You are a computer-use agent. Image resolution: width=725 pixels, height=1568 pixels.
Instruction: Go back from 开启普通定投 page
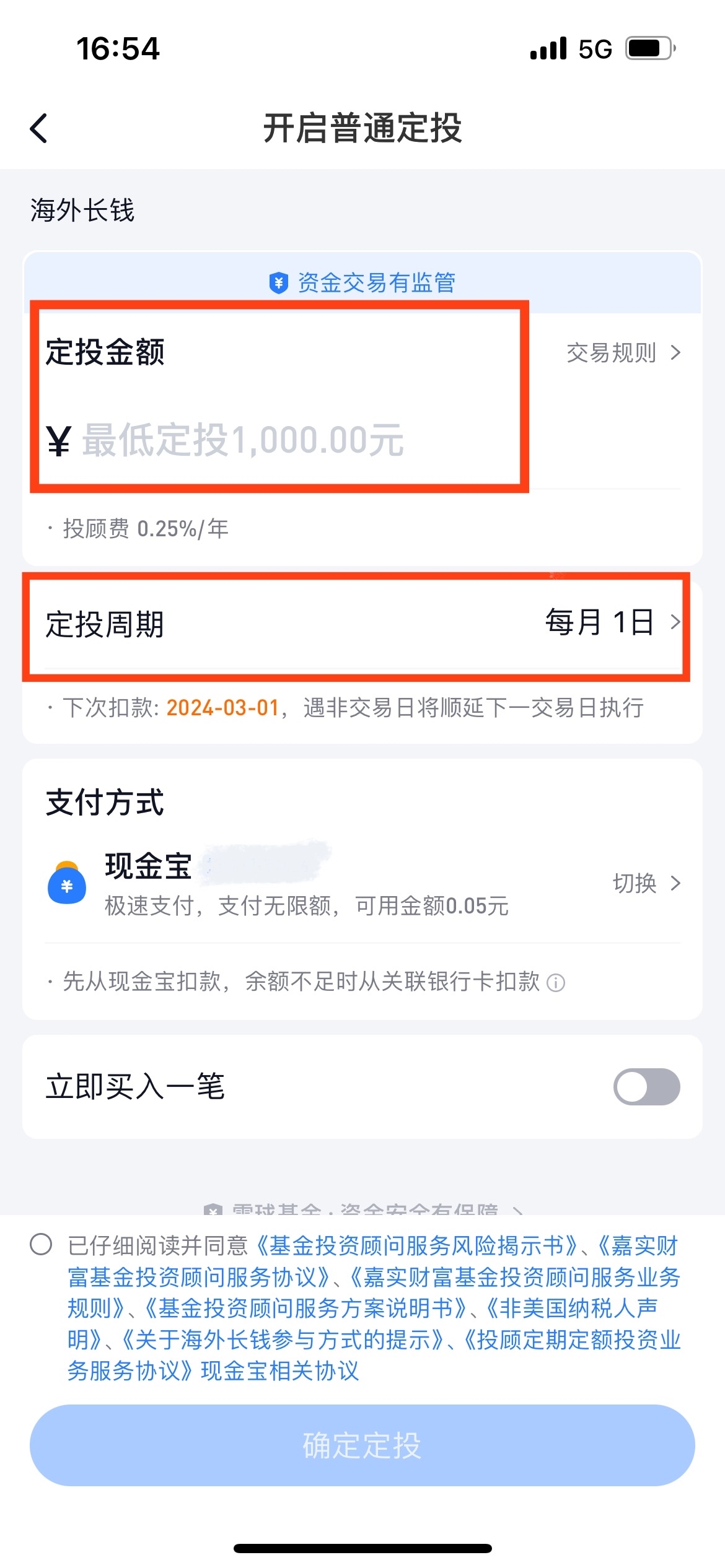click(x=38, y=129)
